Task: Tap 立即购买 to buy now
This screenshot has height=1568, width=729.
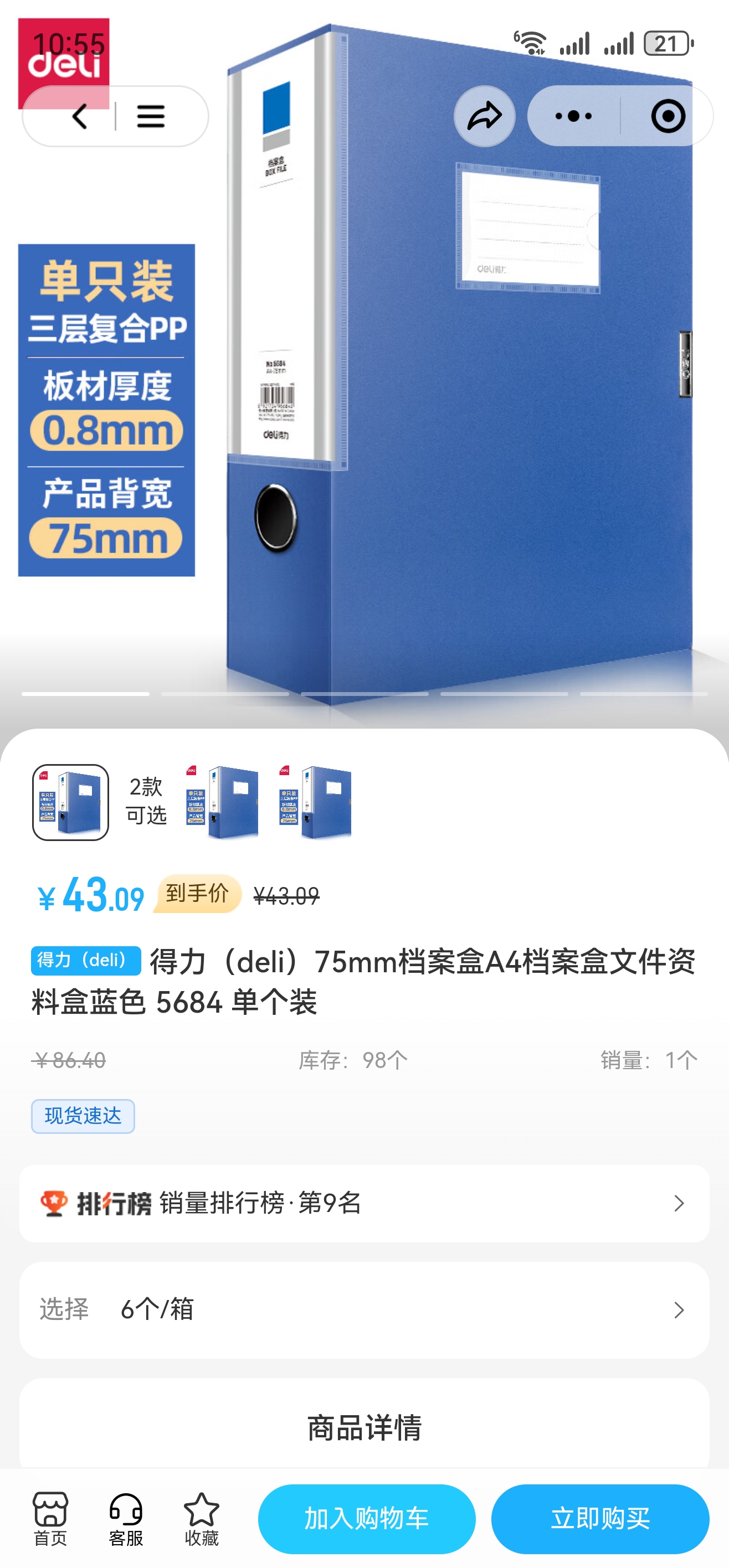Action: point(600,1519)
